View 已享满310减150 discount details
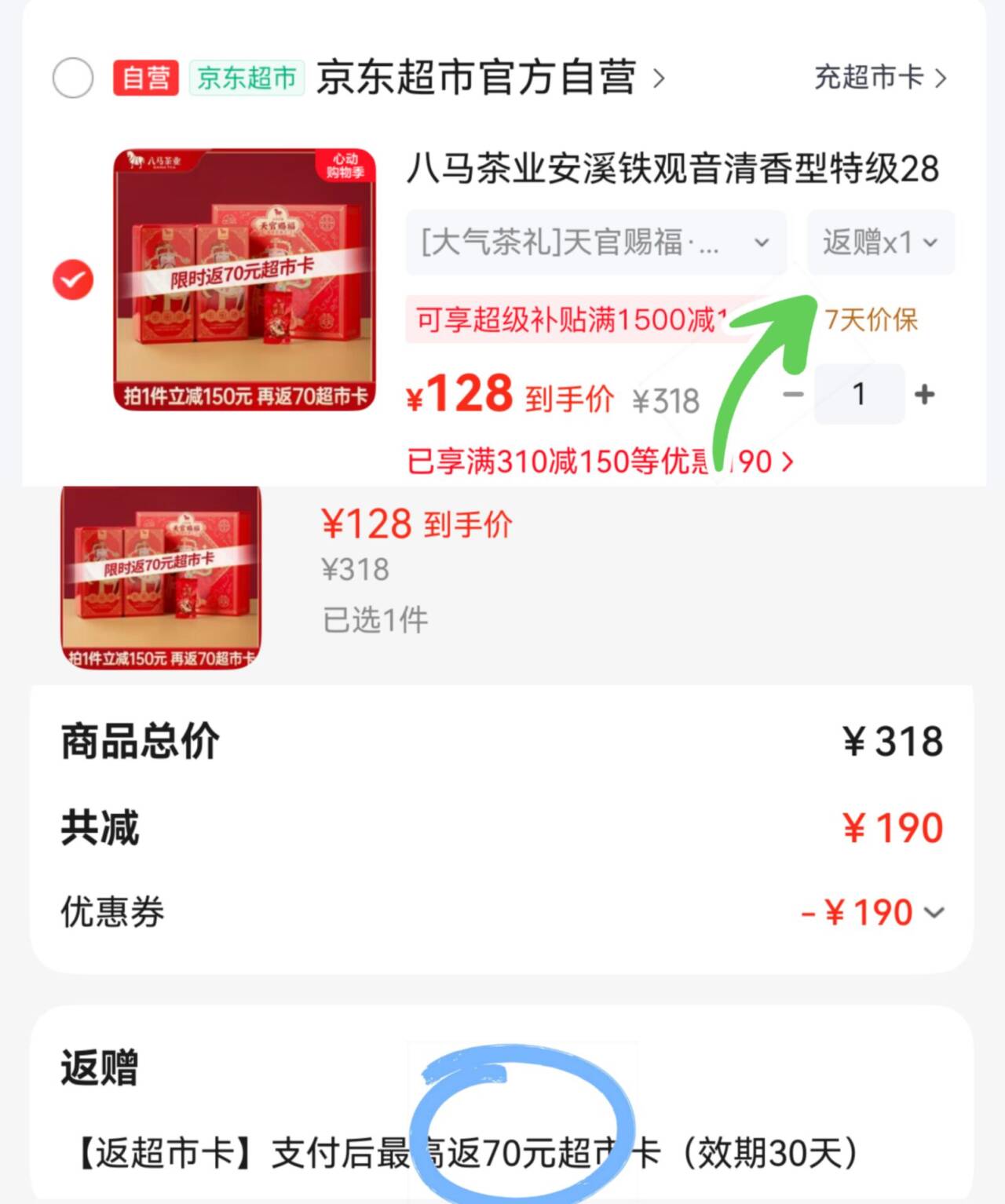1005x1204 pixels. coord(600,461)
